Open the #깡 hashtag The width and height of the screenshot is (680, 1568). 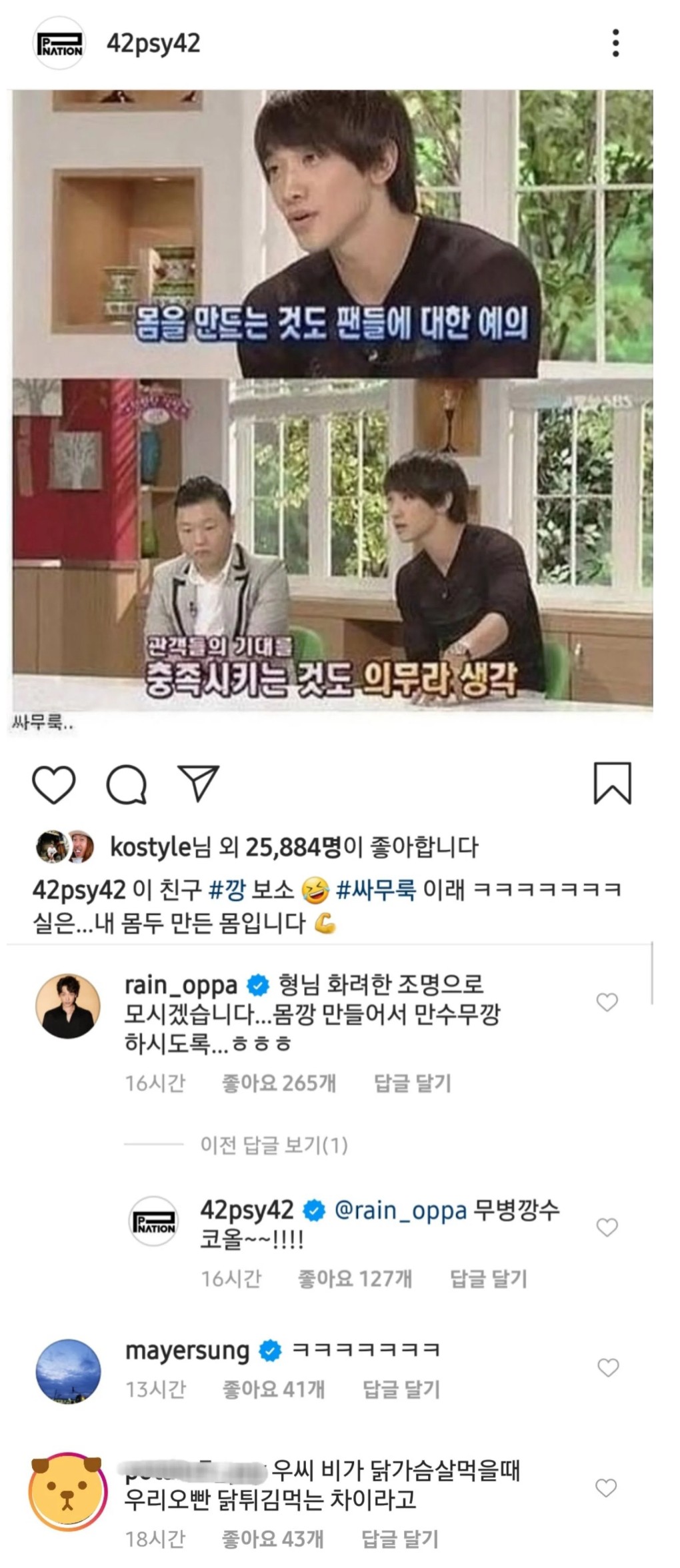pyautogui.click(x=227, y=889)
